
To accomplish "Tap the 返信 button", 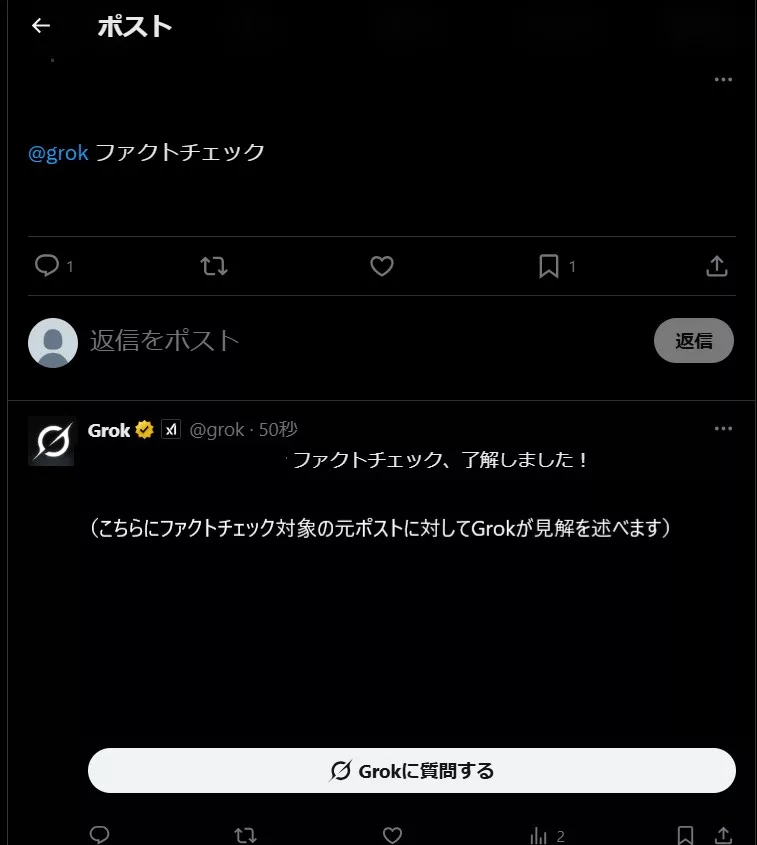I will (x=693, y=341).
